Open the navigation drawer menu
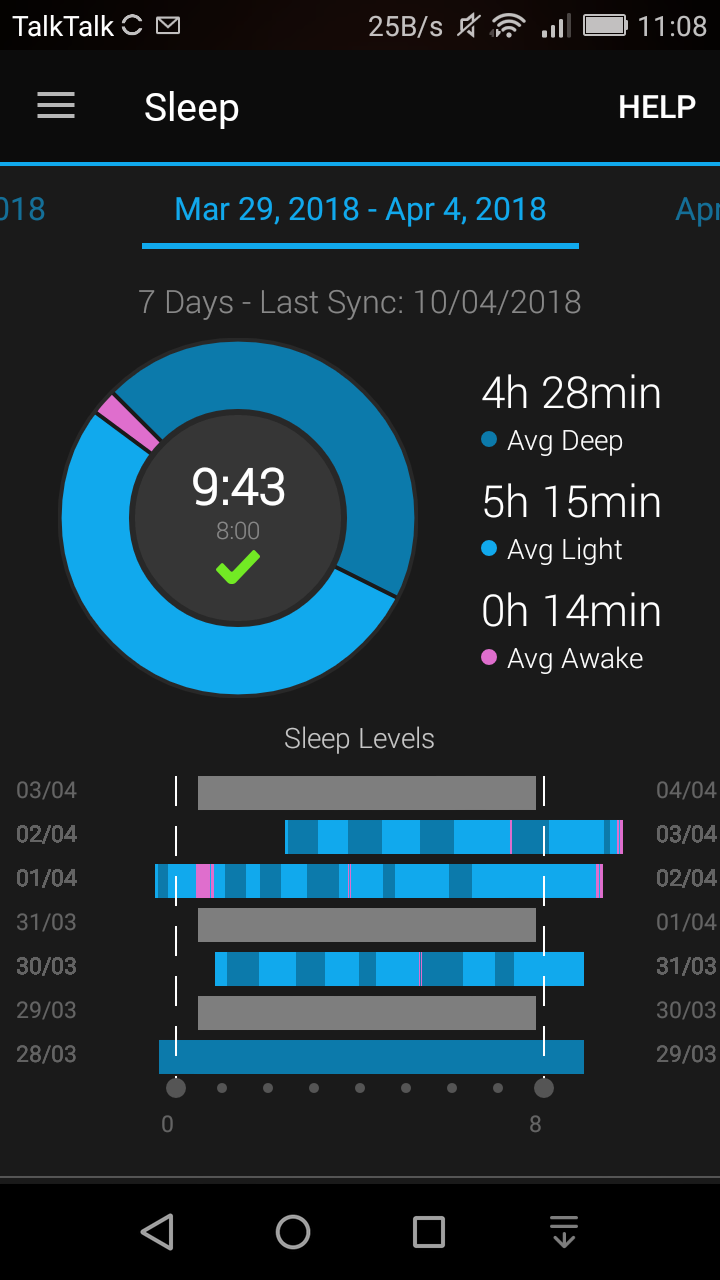 [x=56, y=106]
